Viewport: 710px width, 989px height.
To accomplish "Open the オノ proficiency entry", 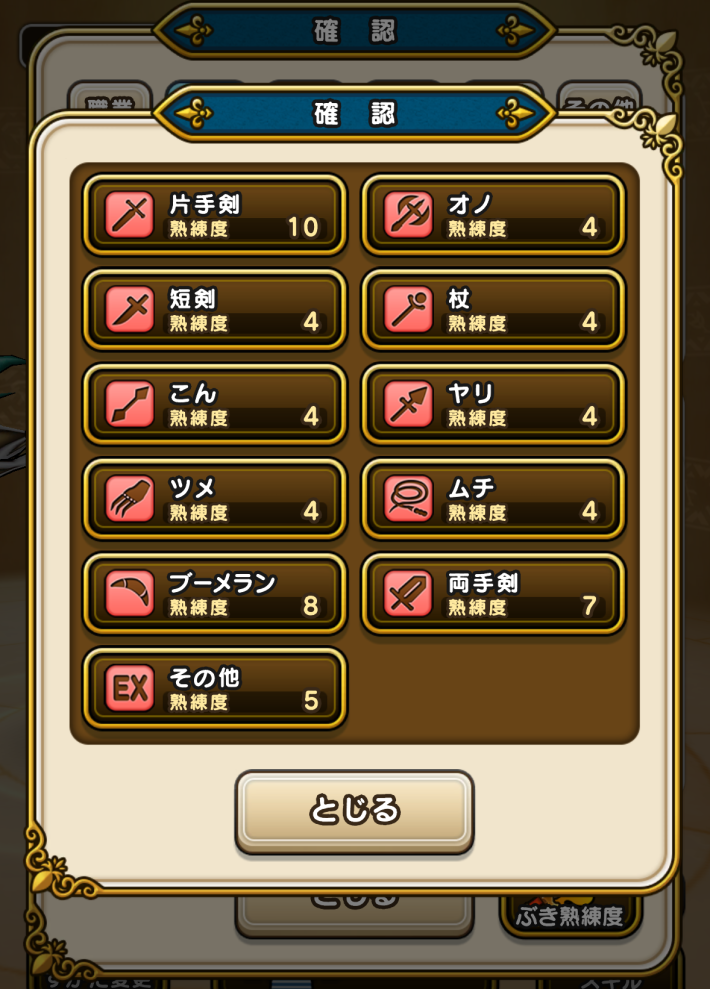I will (x=493, y=216).
